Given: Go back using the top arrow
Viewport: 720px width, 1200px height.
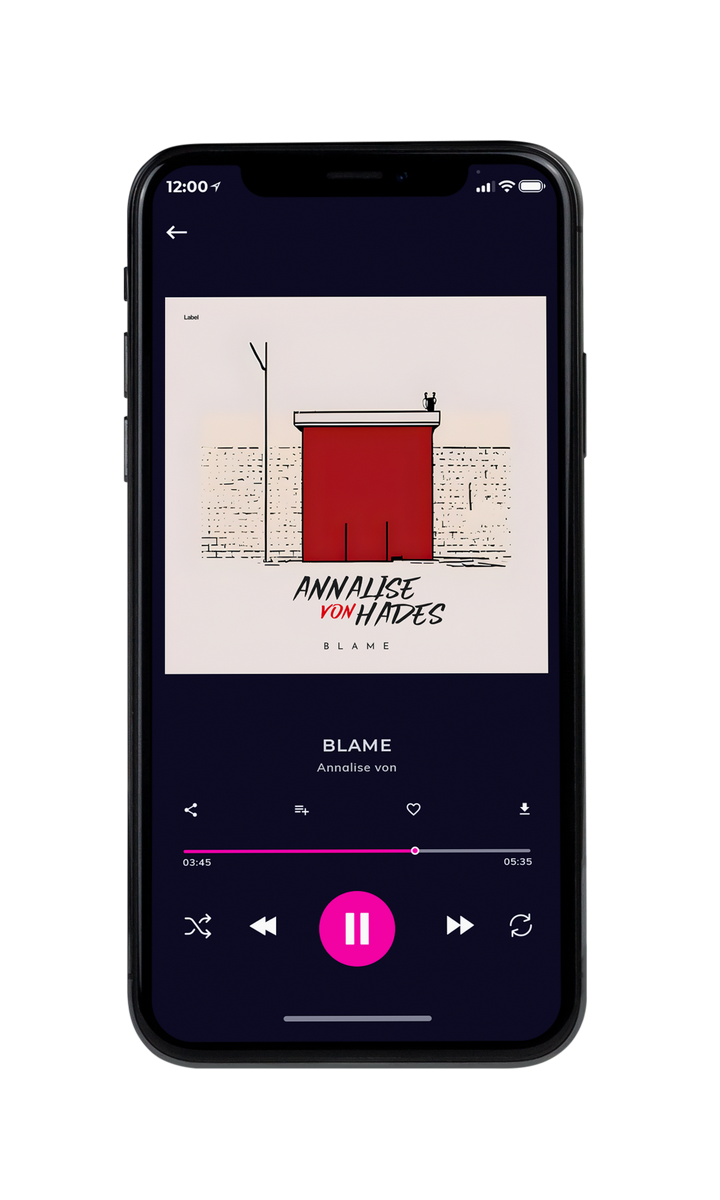Looking at the screenshot, I should click(x=177, y=232).
